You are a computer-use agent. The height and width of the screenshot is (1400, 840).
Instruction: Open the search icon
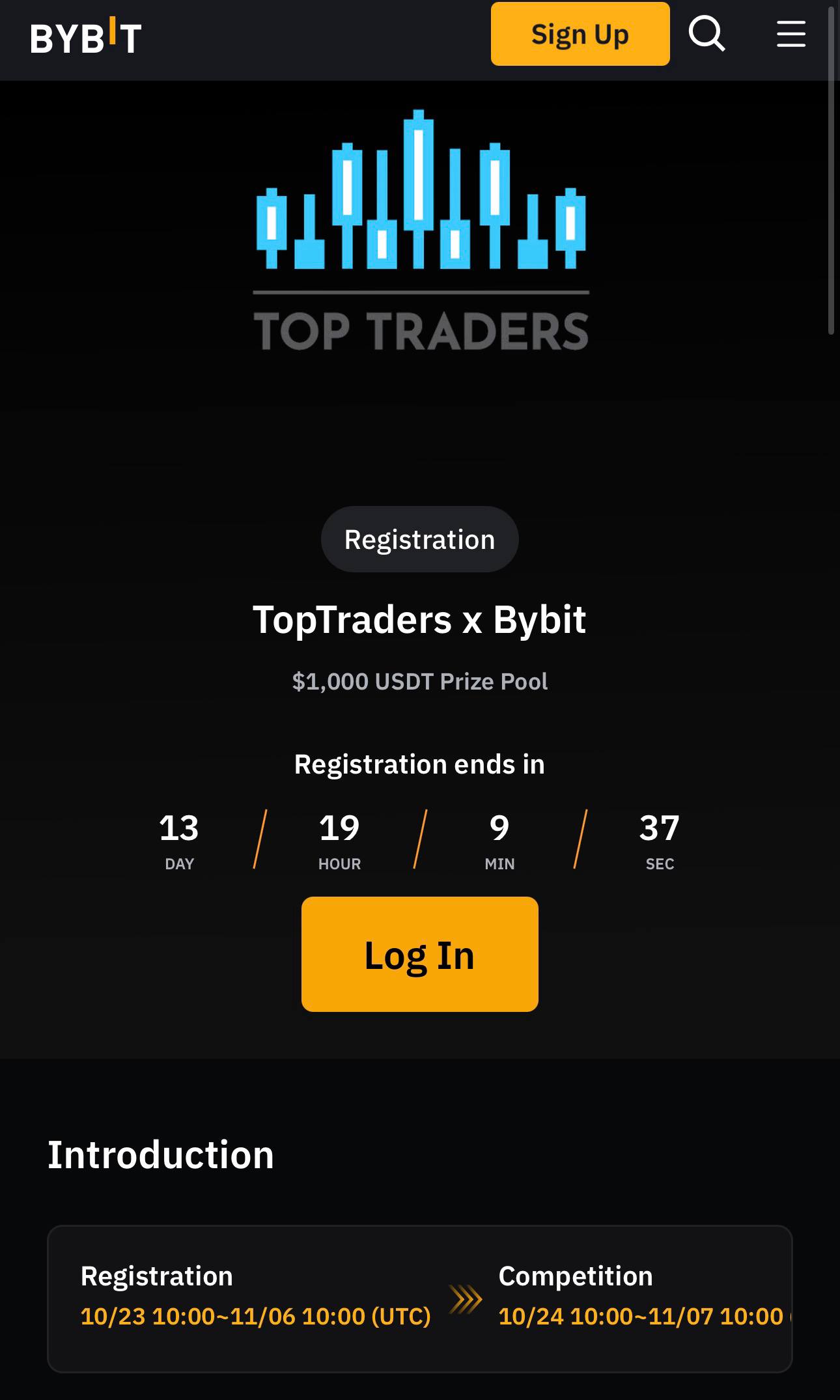pos(707,34)
